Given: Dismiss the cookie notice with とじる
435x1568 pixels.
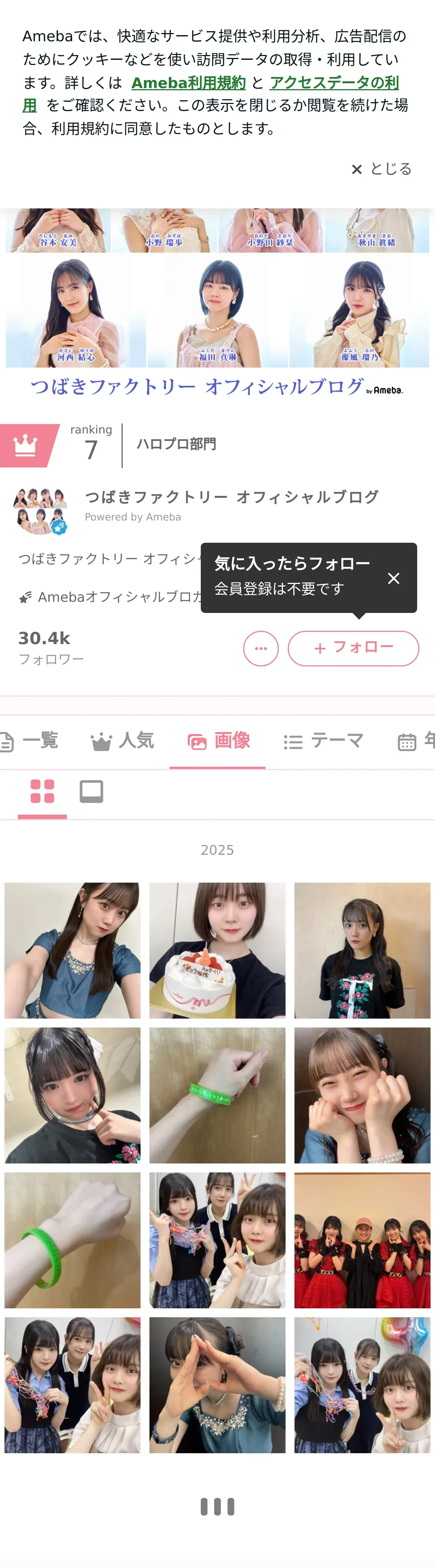Looking at the screenshot, I should coord(382,169).
